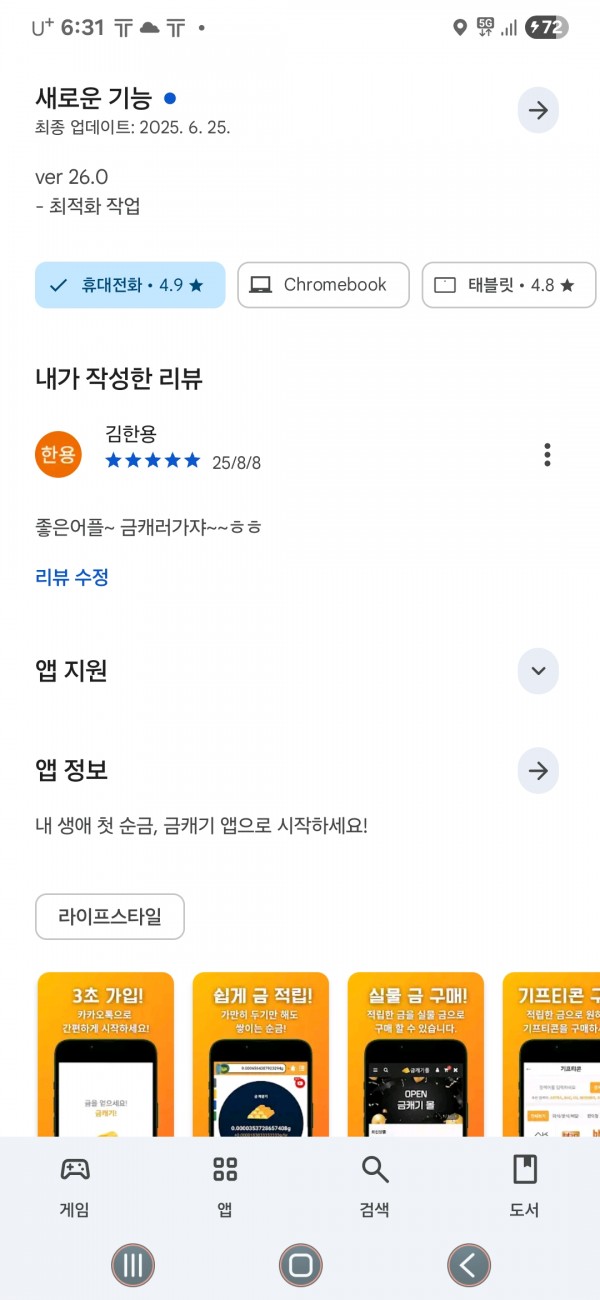Open the overflow menu on my review
This screenshot has height=1300, width=600.
547,454
